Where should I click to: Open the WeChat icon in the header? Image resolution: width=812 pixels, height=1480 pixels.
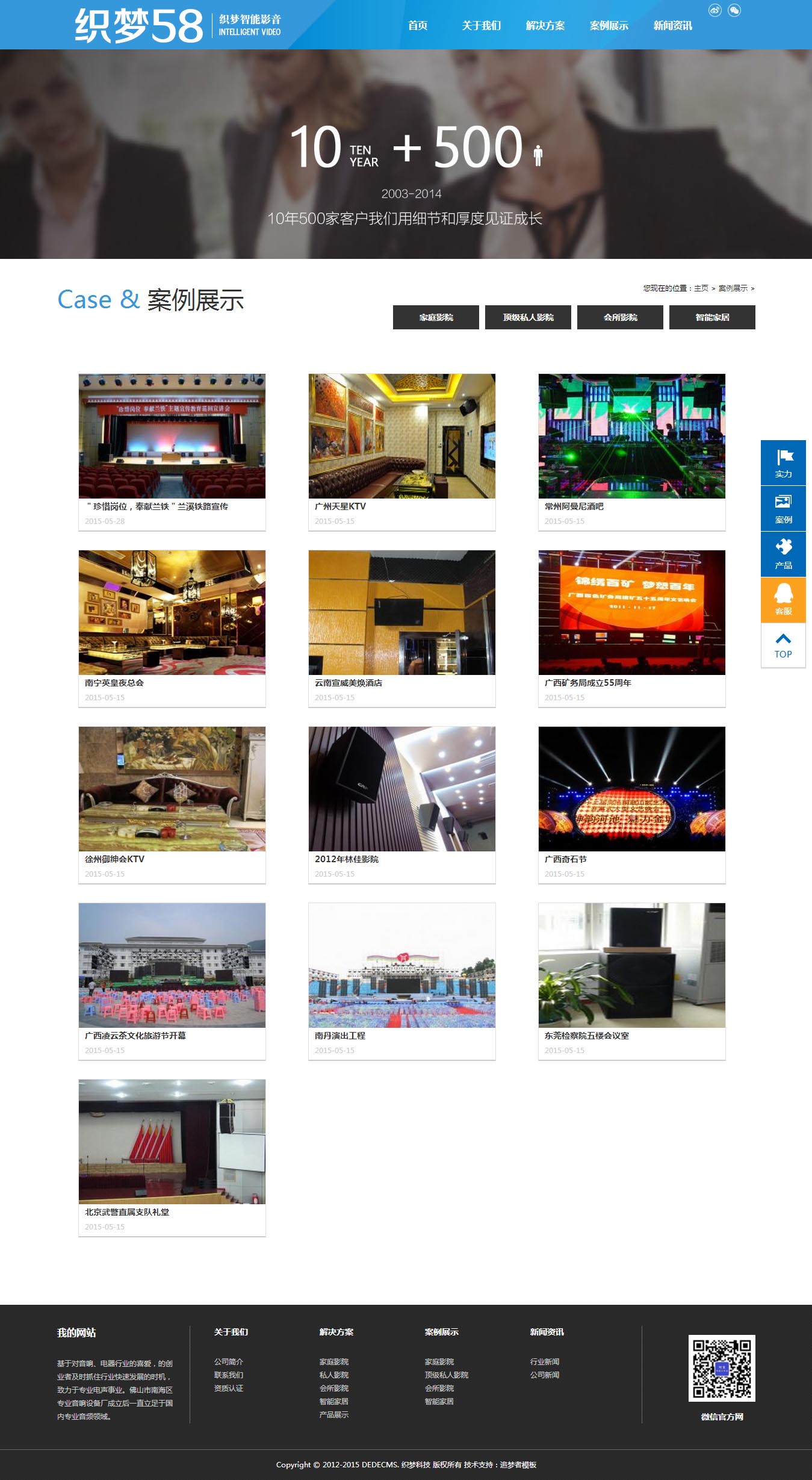pos(734,10)
